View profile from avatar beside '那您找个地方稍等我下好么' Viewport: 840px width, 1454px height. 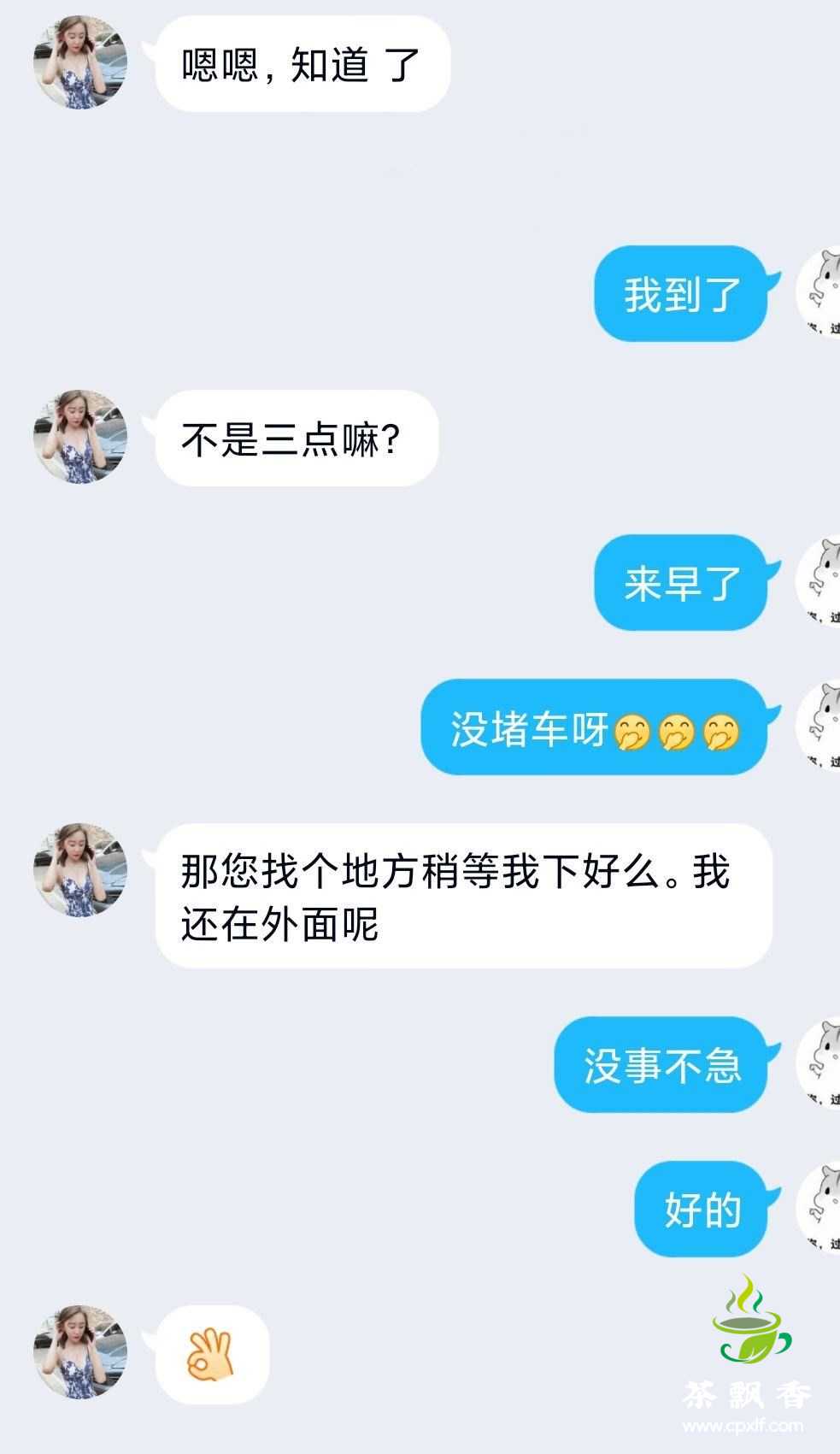point(79,870)
